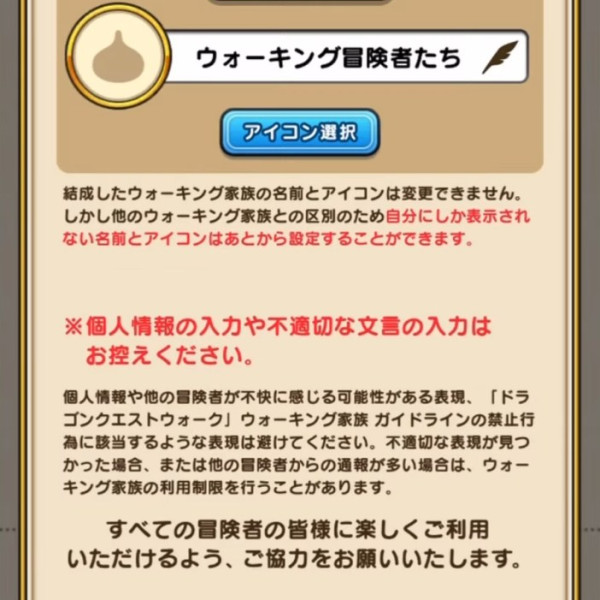Tap the round slime icon
The width and height of the screenshot is (600, 600).
(x=118, y=60)
